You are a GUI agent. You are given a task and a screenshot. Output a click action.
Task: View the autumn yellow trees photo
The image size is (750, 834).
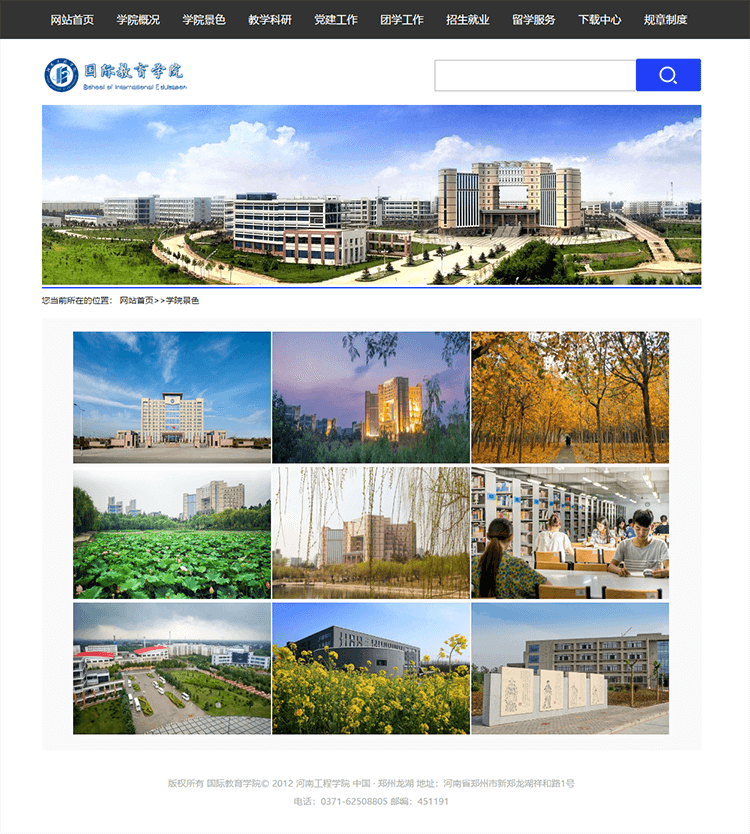click(570, 397)
